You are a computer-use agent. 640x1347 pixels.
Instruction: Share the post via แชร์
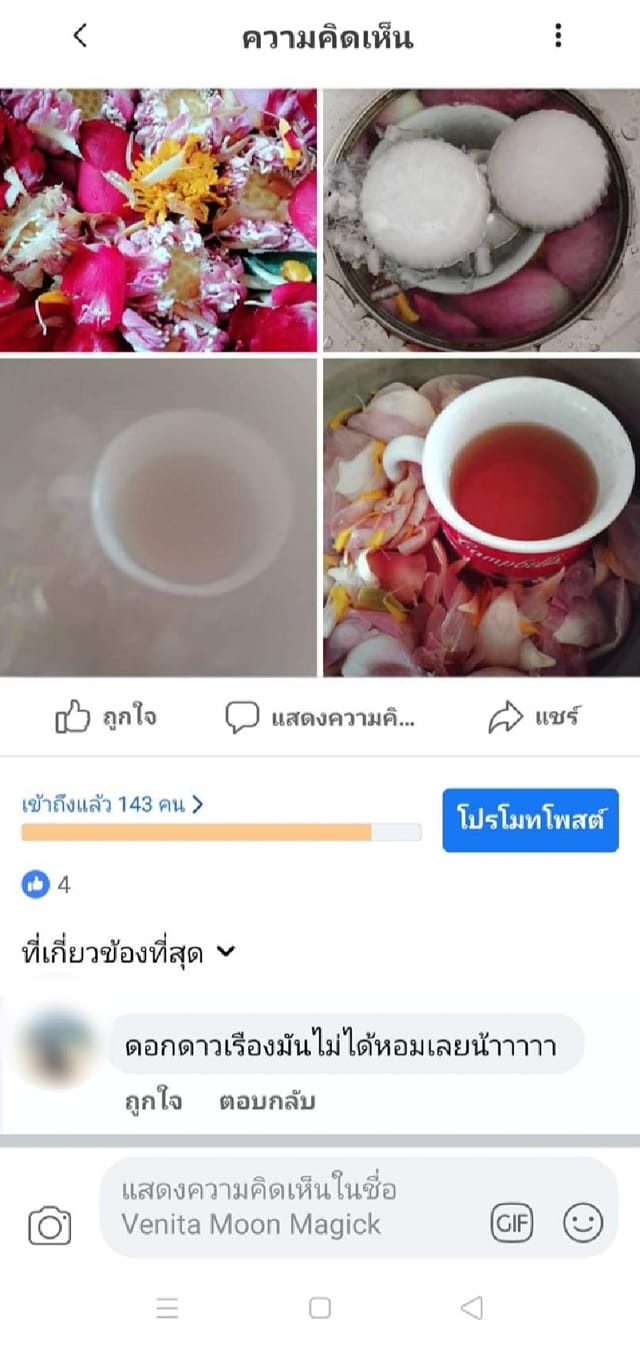point(534,717)
